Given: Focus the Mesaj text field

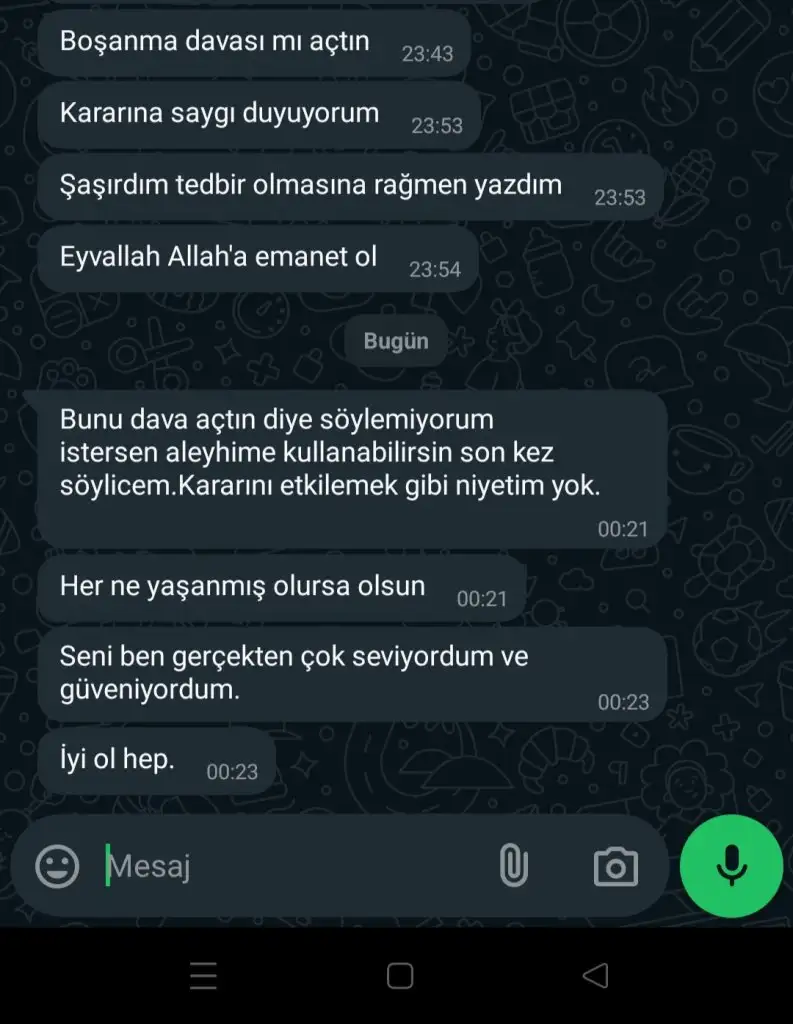Looking at the screenshot, I should pyautogui.click(x=290, y=866).
